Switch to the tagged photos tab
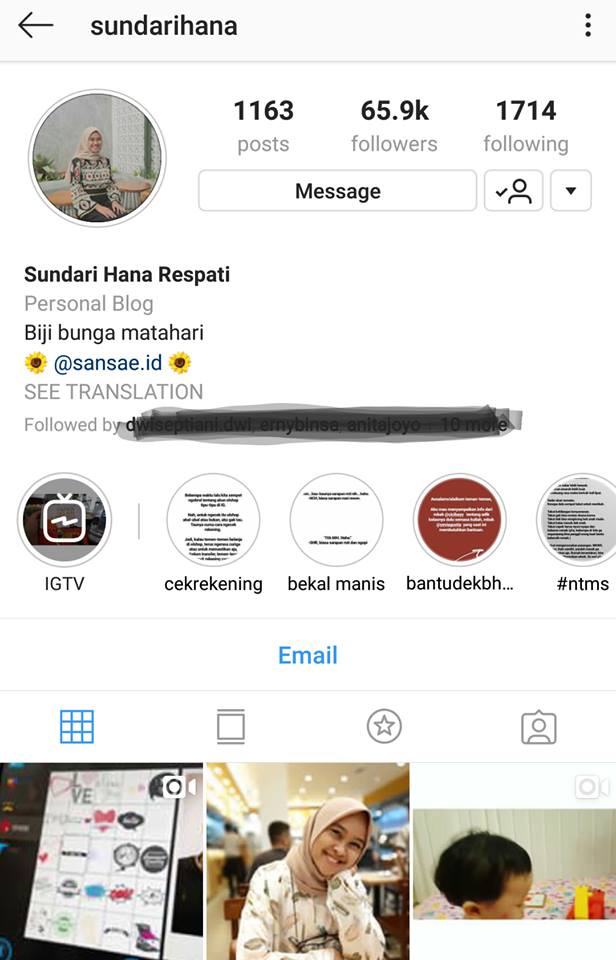Image resolution: width=616 pixels, height=960 pixels. pyautogui.click(x=539, y=727)
